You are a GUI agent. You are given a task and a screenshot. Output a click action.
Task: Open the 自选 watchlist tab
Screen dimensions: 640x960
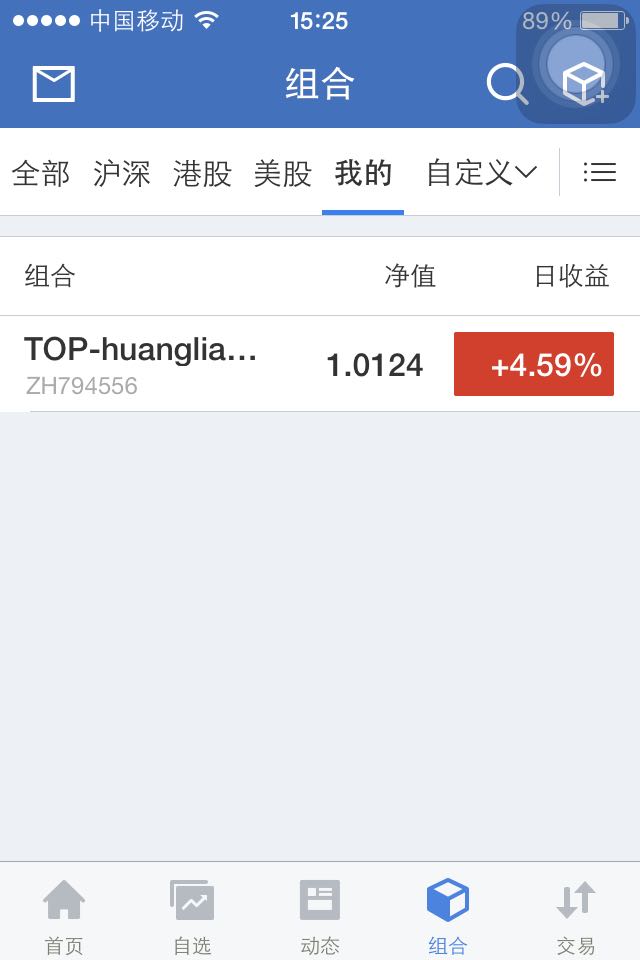[192, 915]
